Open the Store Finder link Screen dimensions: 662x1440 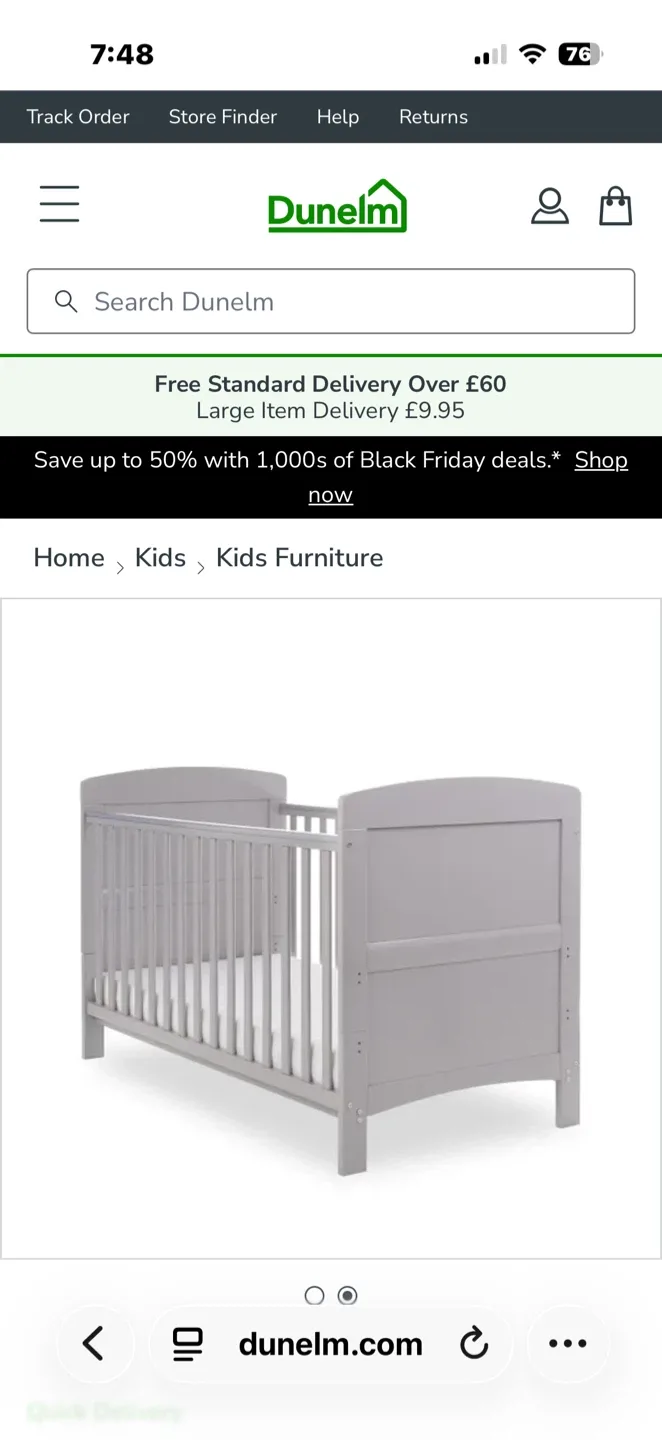click(222, 117)
